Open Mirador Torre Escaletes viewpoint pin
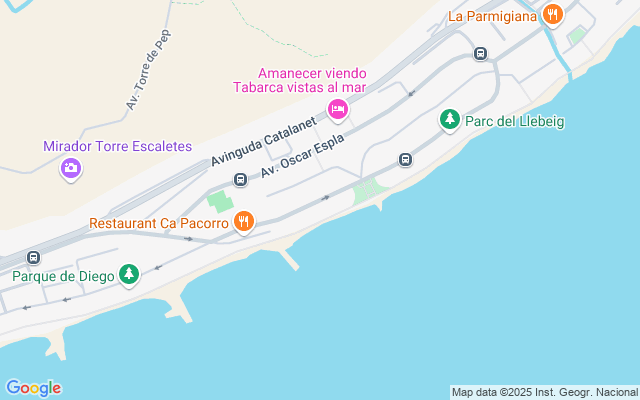The image size is (640, 400). 71,168
